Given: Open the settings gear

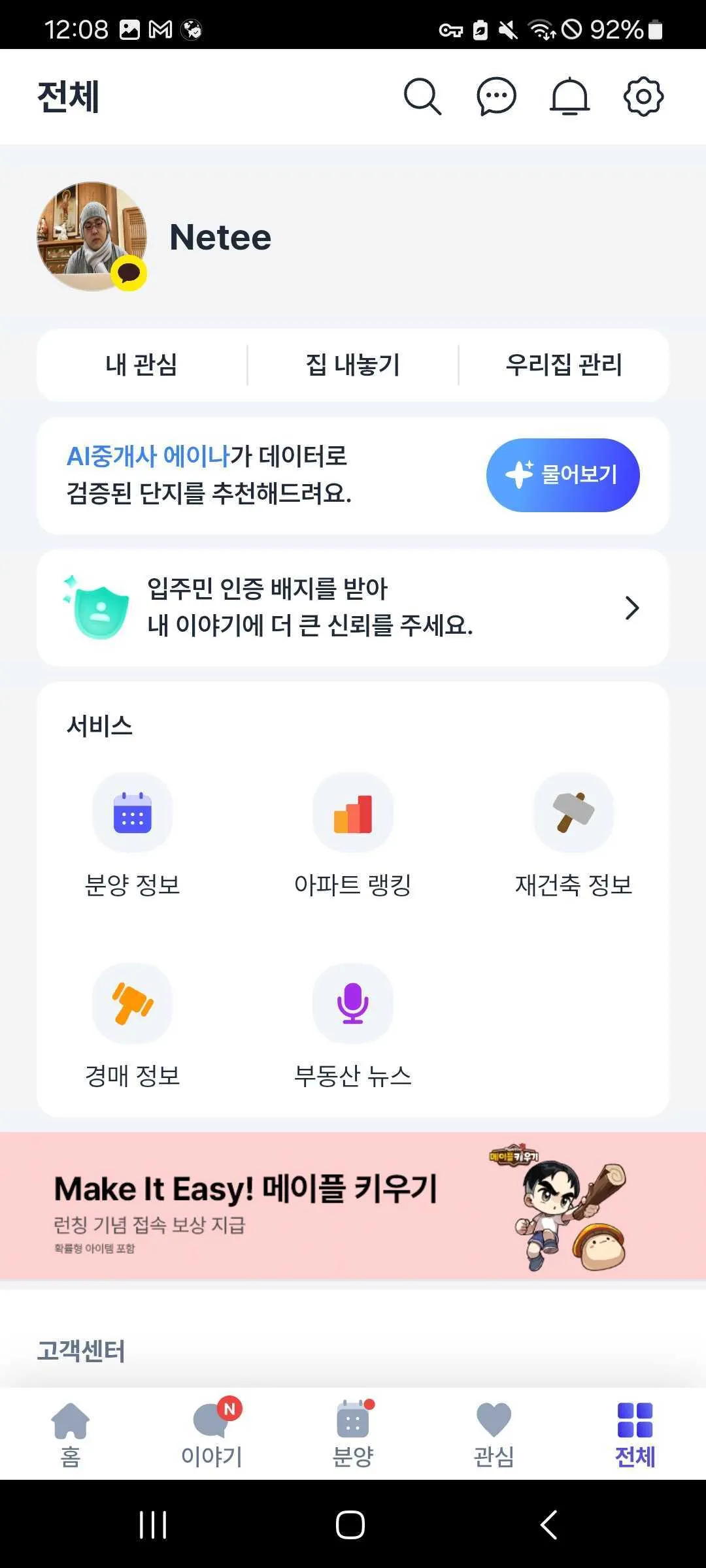Looking at the screenshot, I should (x=643, y=97).
